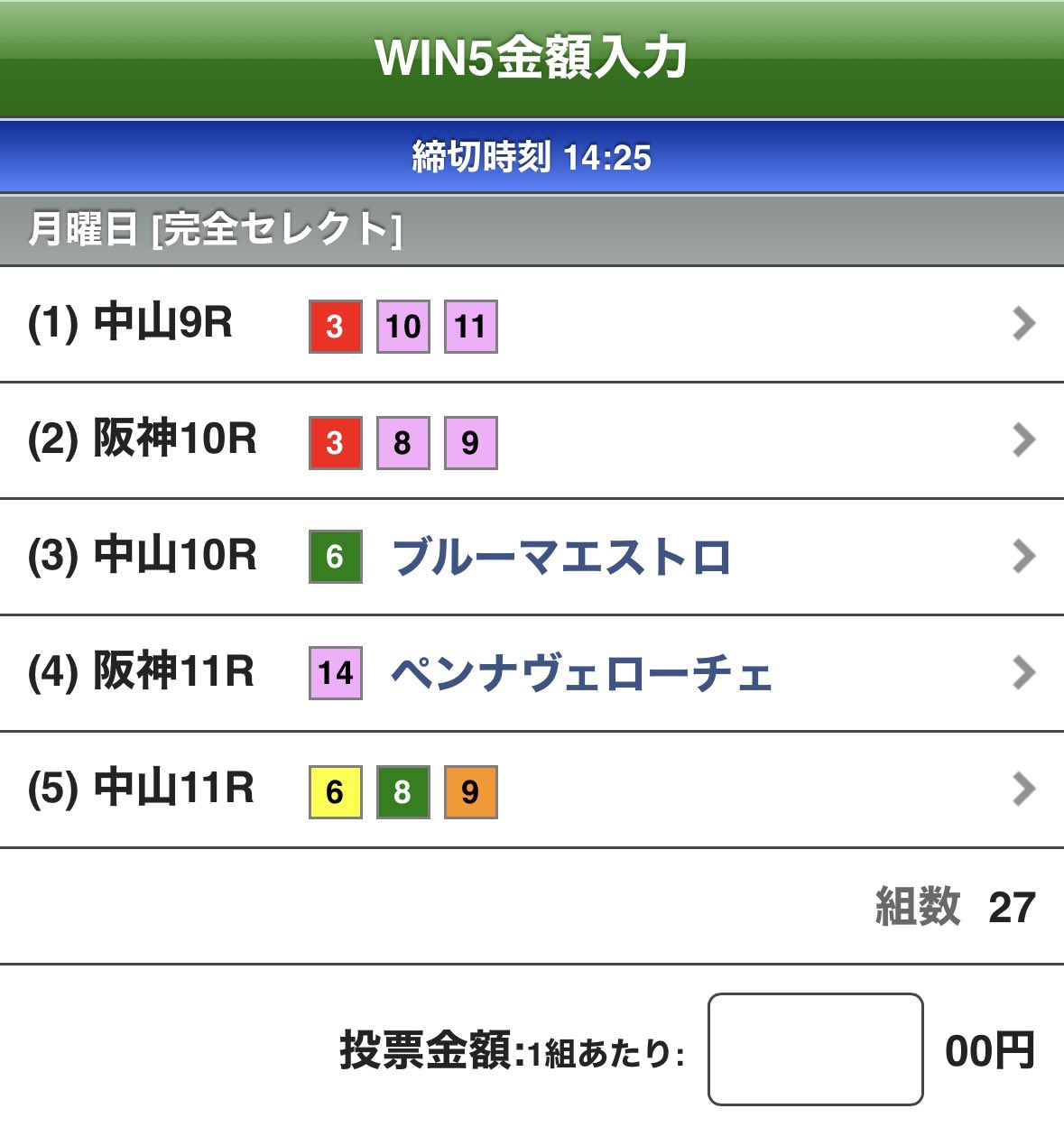Open the (1) 中山9R selection row
This screenshot has height=1127, width=1064.
pyautogui.click(x=532, y=324)
